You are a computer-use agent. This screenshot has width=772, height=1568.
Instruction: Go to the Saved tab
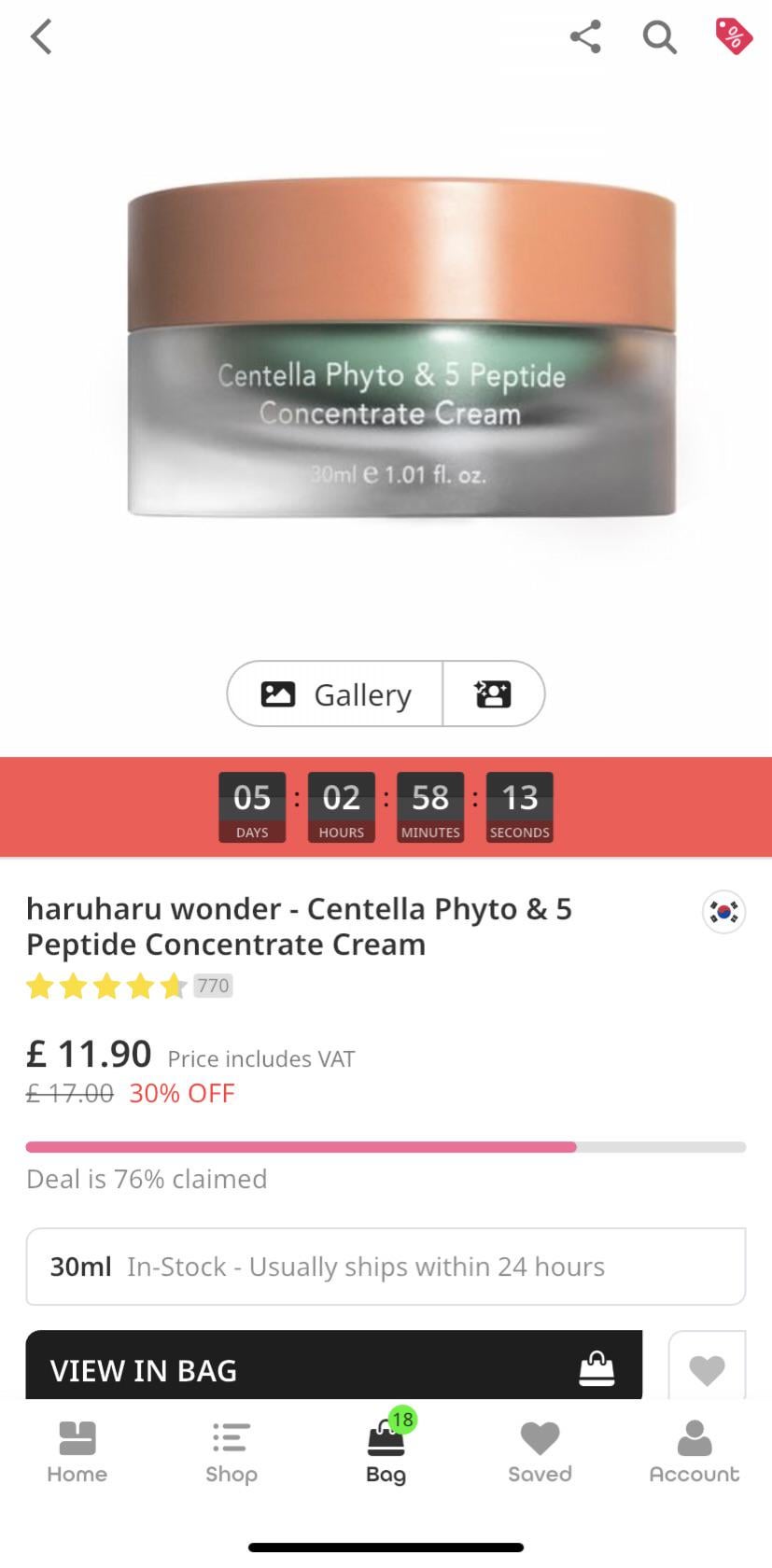click(540, 1451)
